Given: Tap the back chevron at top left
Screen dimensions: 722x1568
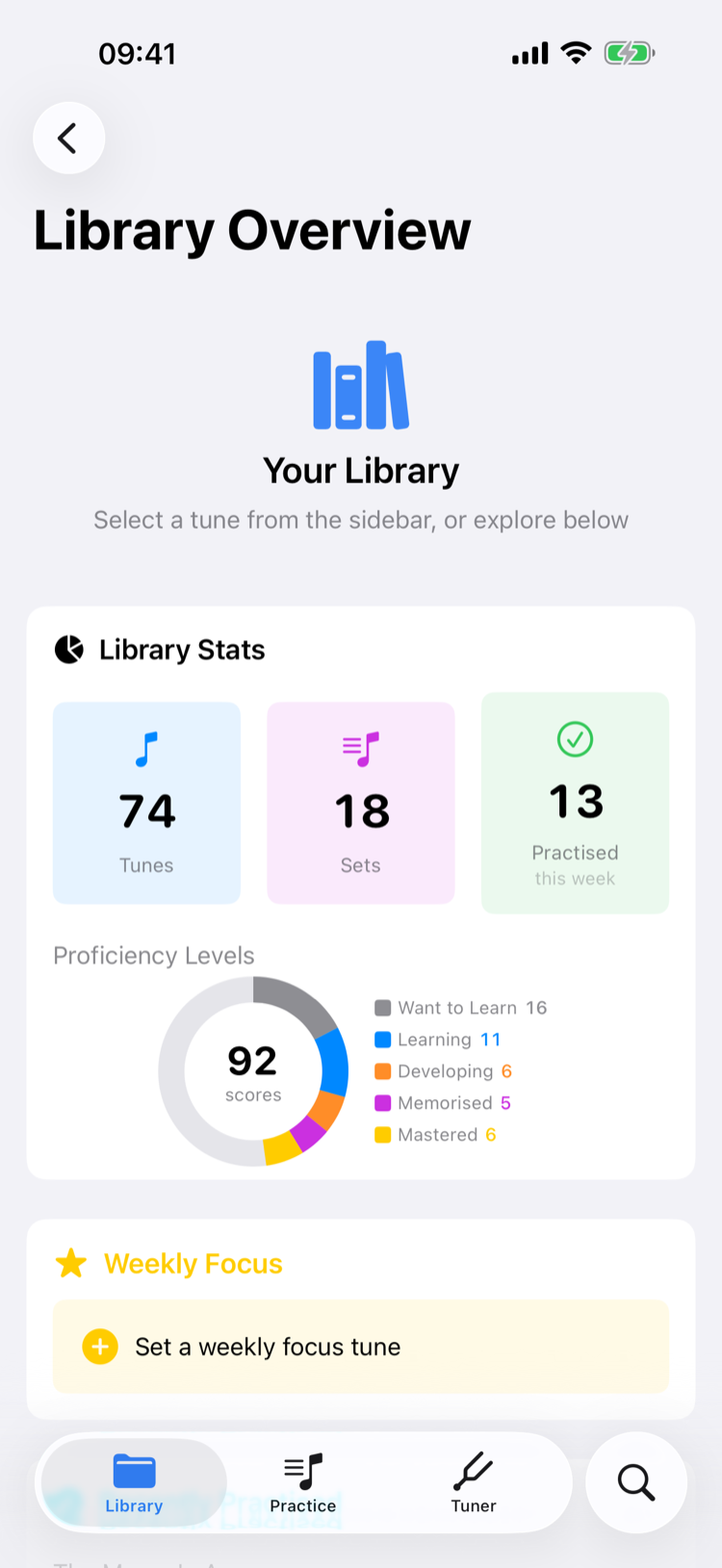Looking at the screenshot, I should (68, 138).
